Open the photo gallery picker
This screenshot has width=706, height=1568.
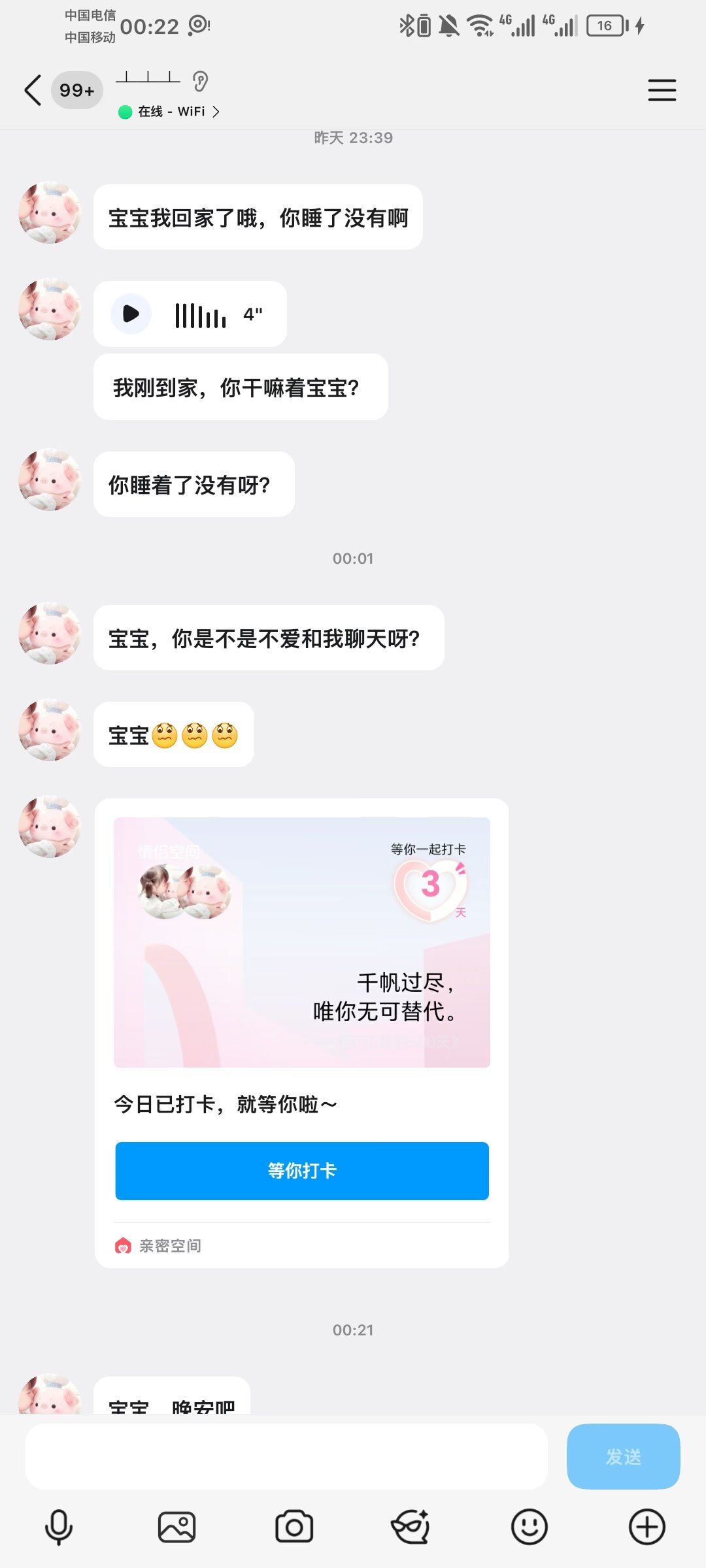(x=176, y=1527)
